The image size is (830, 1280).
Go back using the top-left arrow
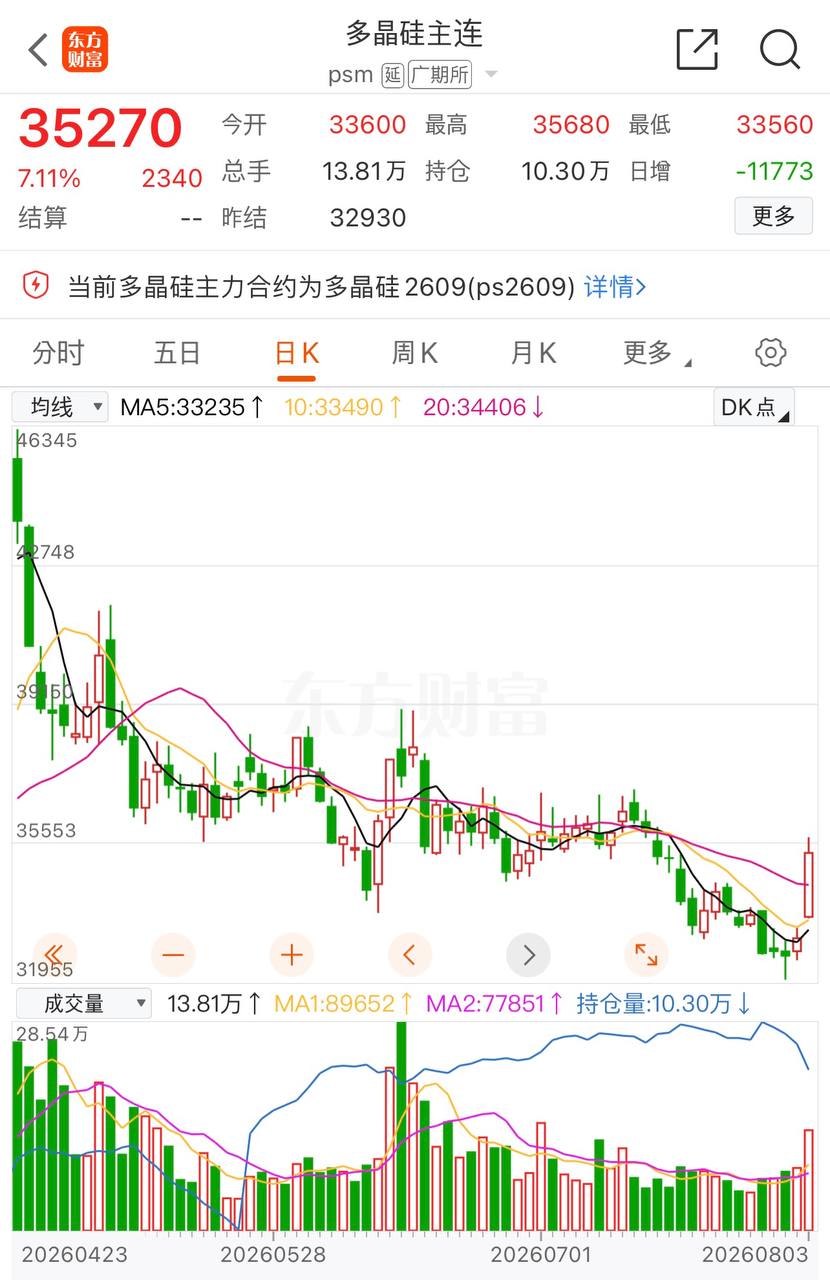point(38,49)
